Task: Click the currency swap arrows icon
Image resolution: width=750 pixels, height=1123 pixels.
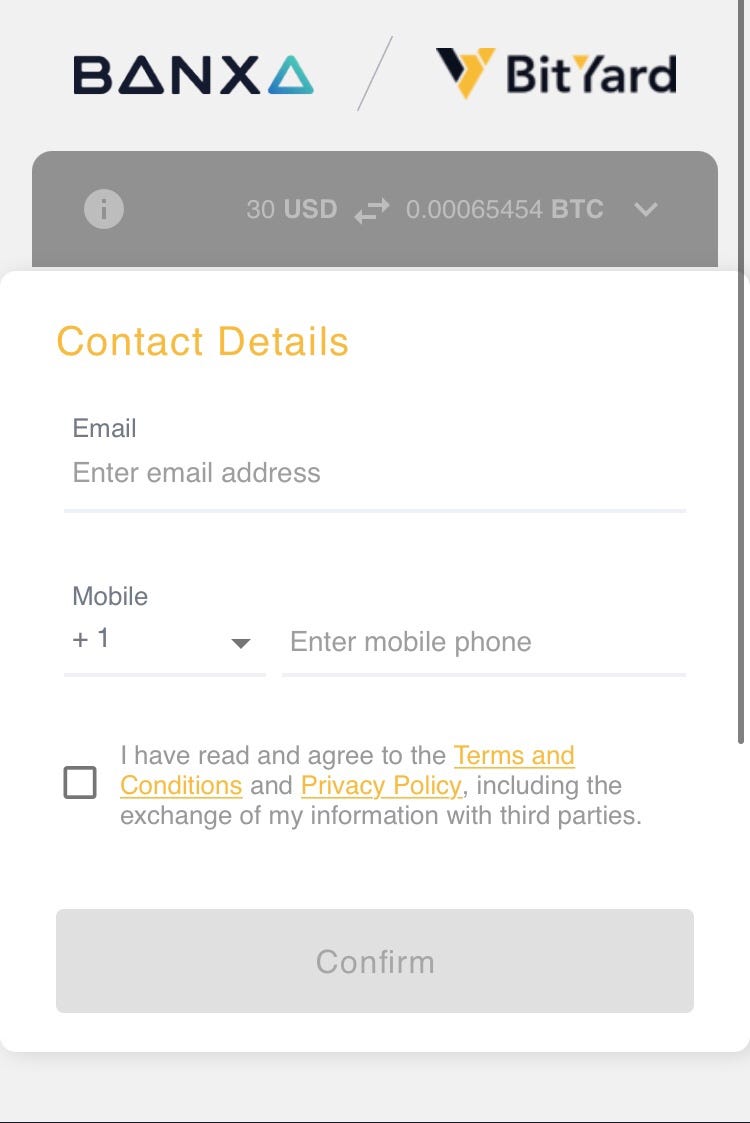Action: (x=371, y=209)
